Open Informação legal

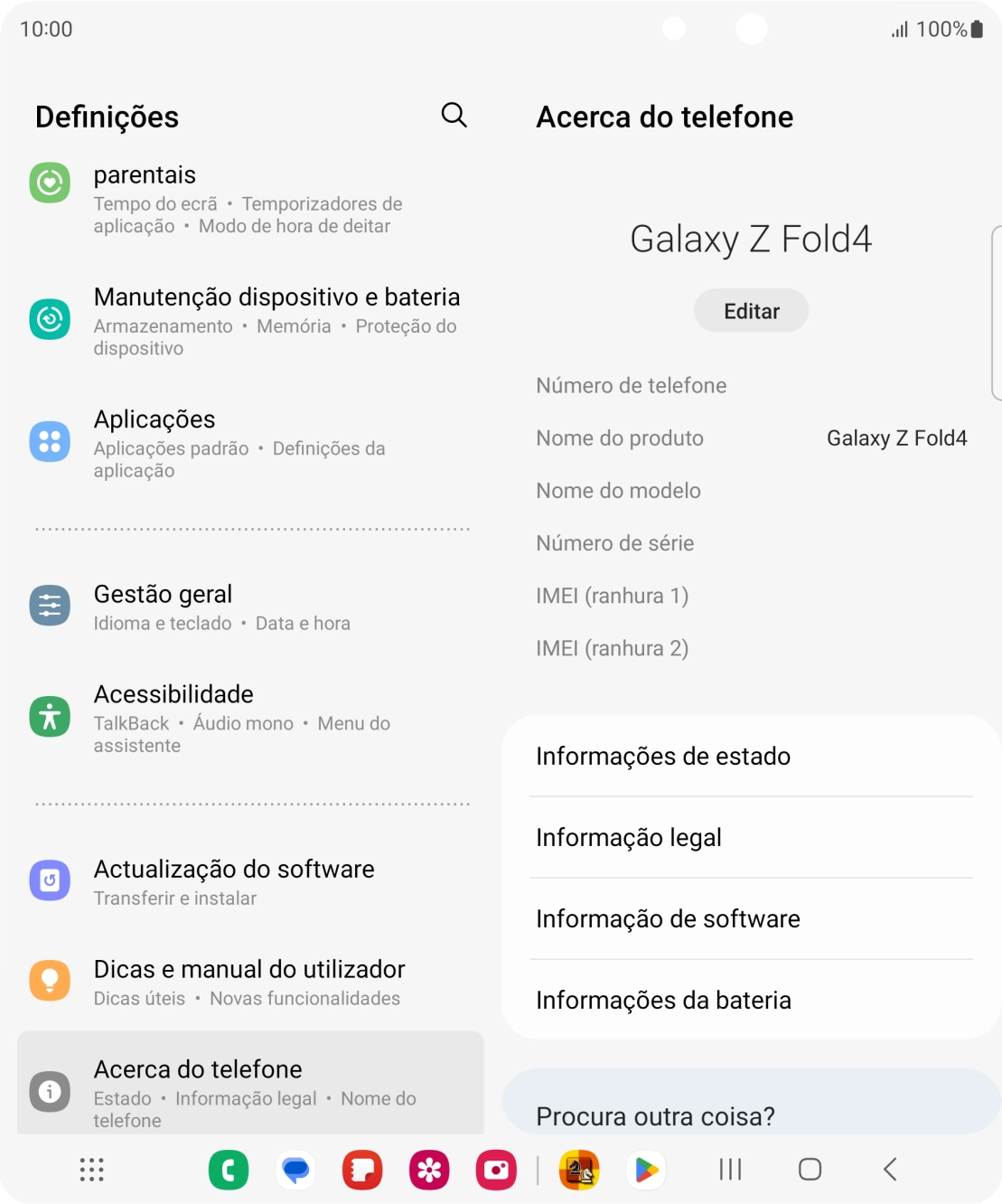[751, 837]
